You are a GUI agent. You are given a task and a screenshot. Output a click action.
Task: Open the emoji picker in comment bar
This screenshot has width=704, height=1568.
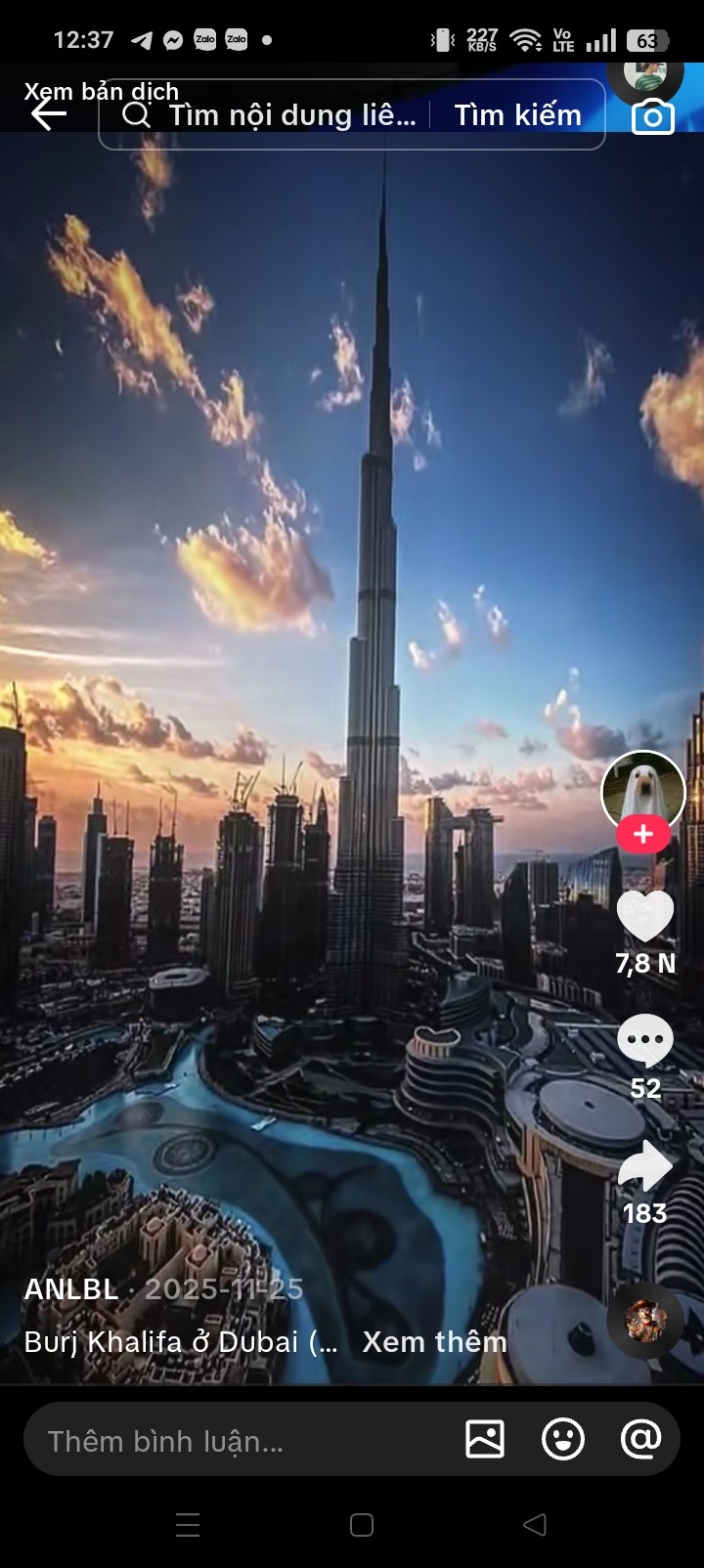[x=563, y=1439]
